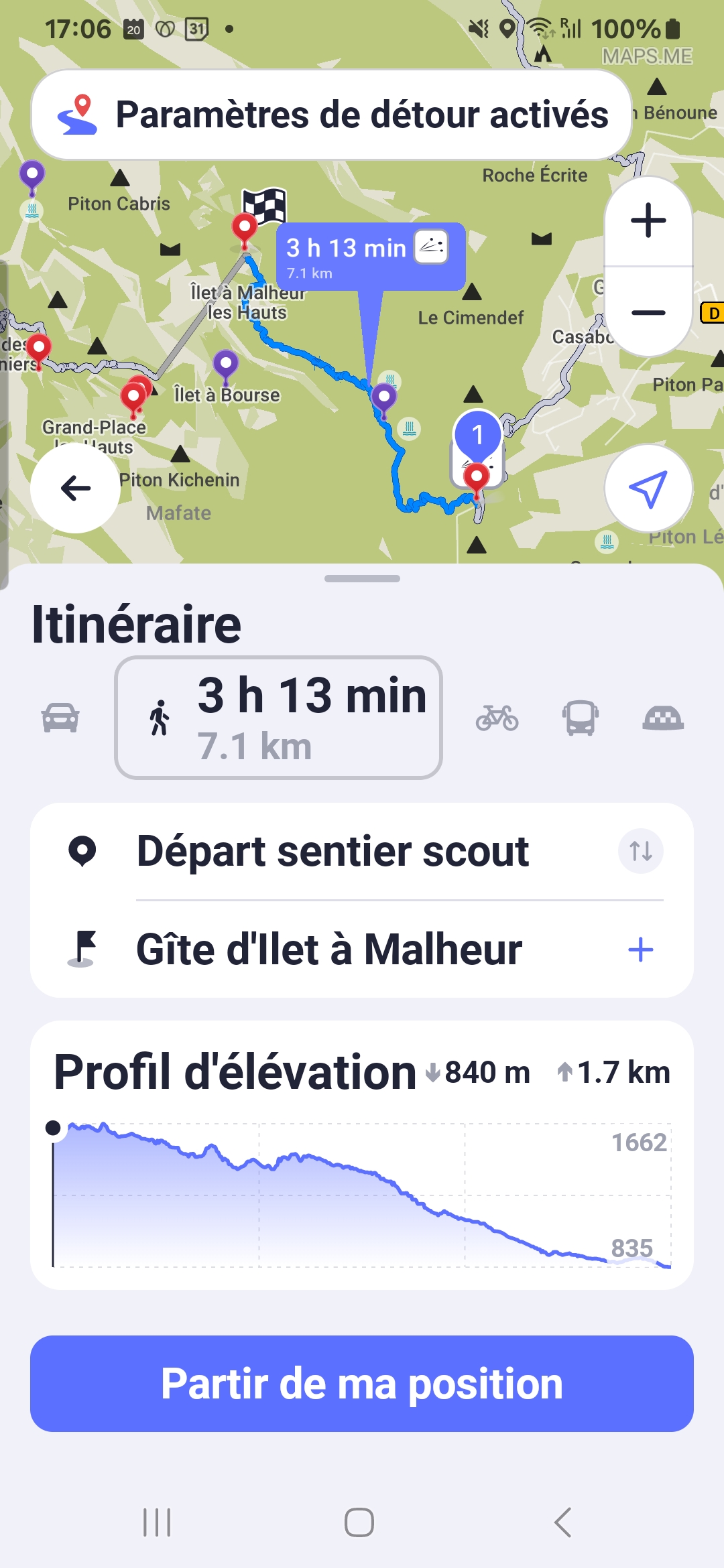Viewport: 724px width, 1568px height.
Task: Swap departure and destination points
Action: click(x=640, y=851)
